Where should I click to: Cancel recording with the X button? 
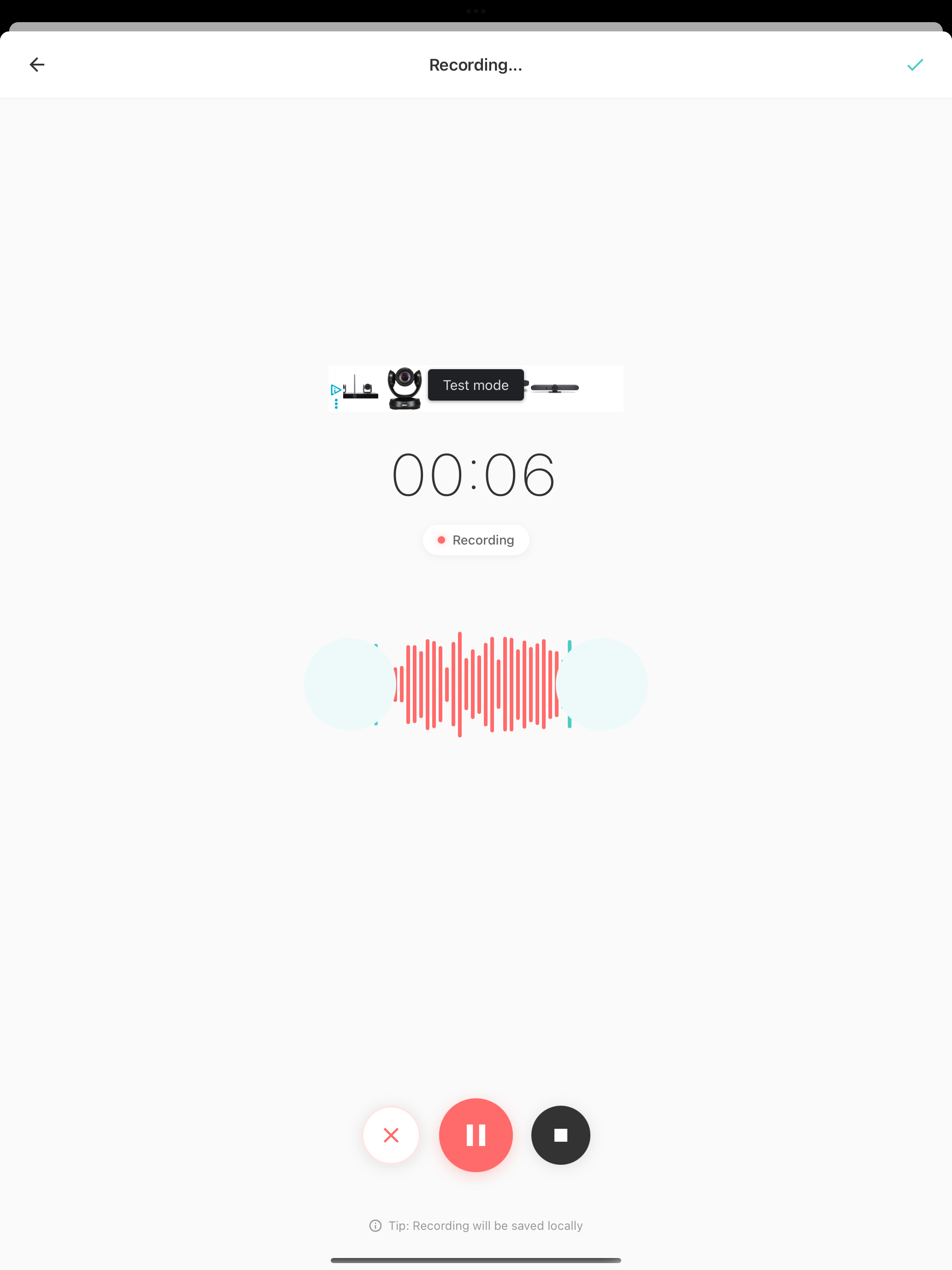(391, 1134)
